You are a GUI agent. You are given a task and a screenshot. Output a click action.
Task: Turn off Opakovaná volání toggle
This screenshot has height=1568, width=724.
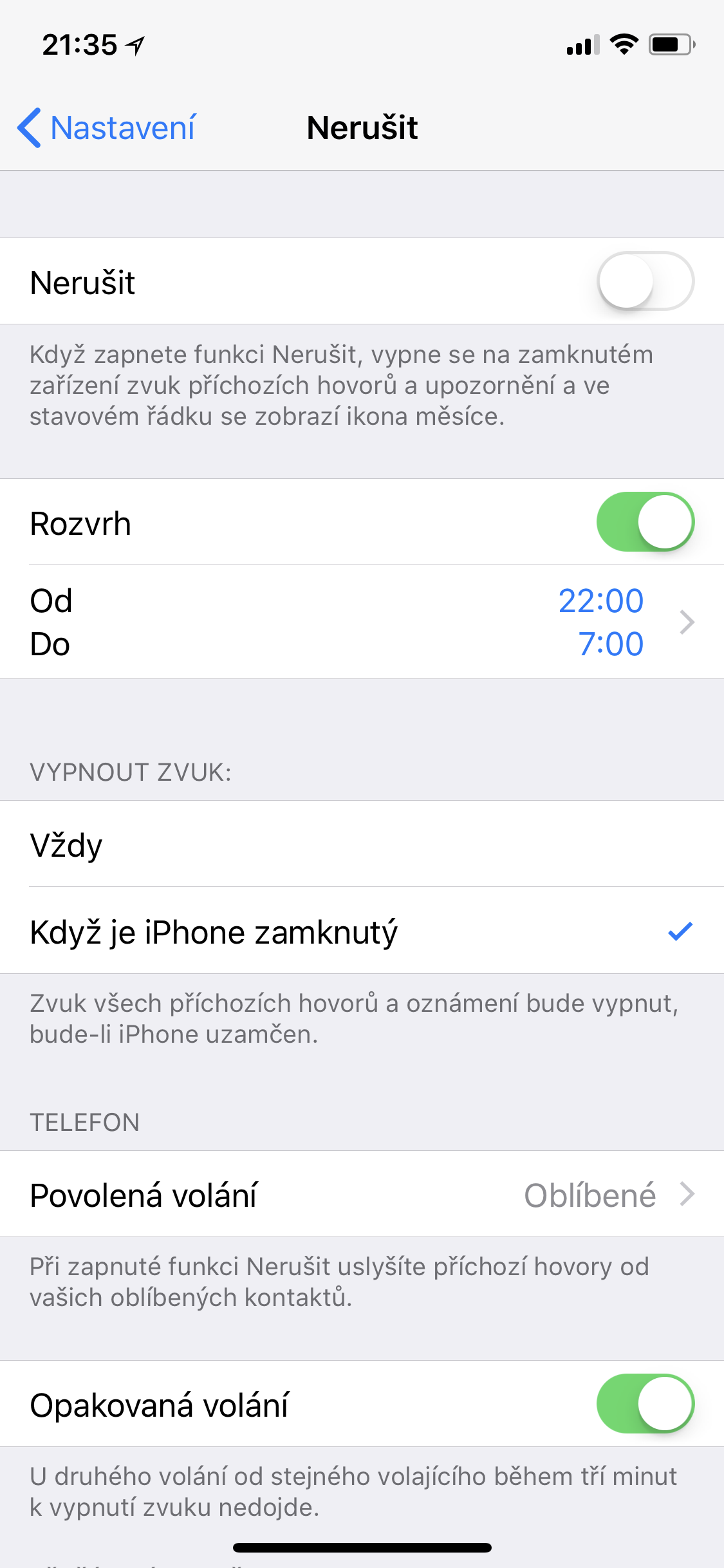645,1404
